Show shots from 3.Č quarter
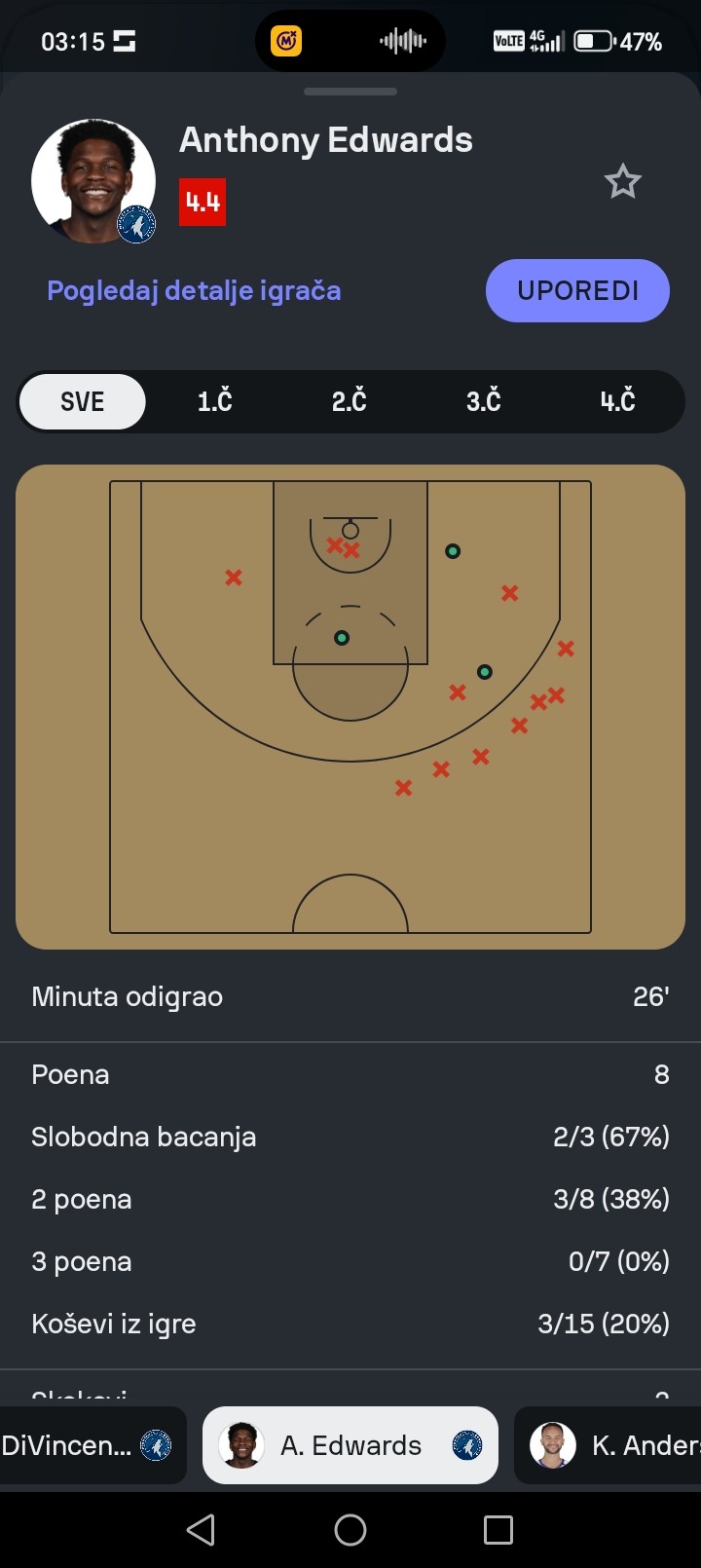Viewport: 701px width, 1568px height. (x=483, y=401)
